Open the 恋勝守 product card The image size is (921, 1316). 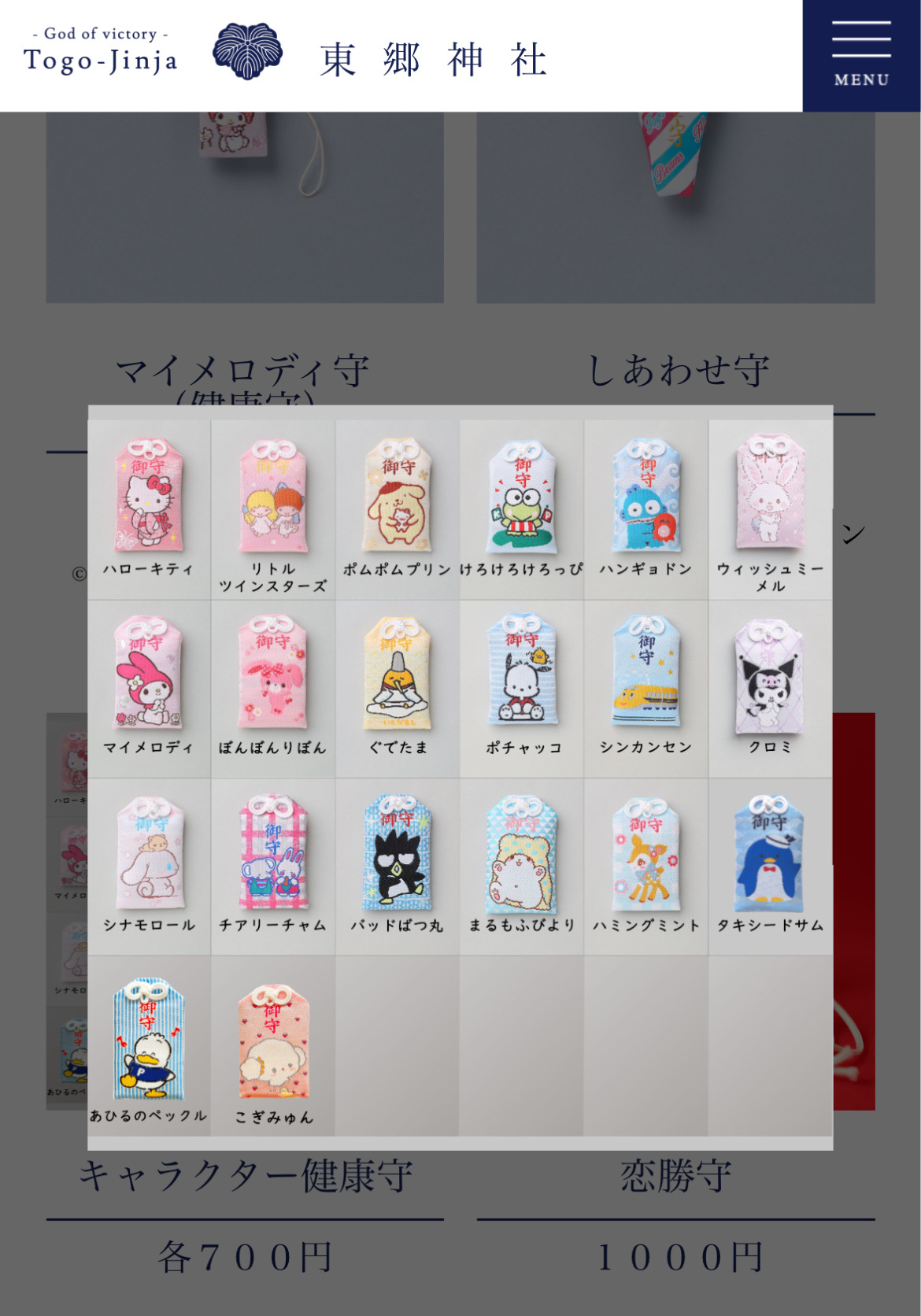675,1175
